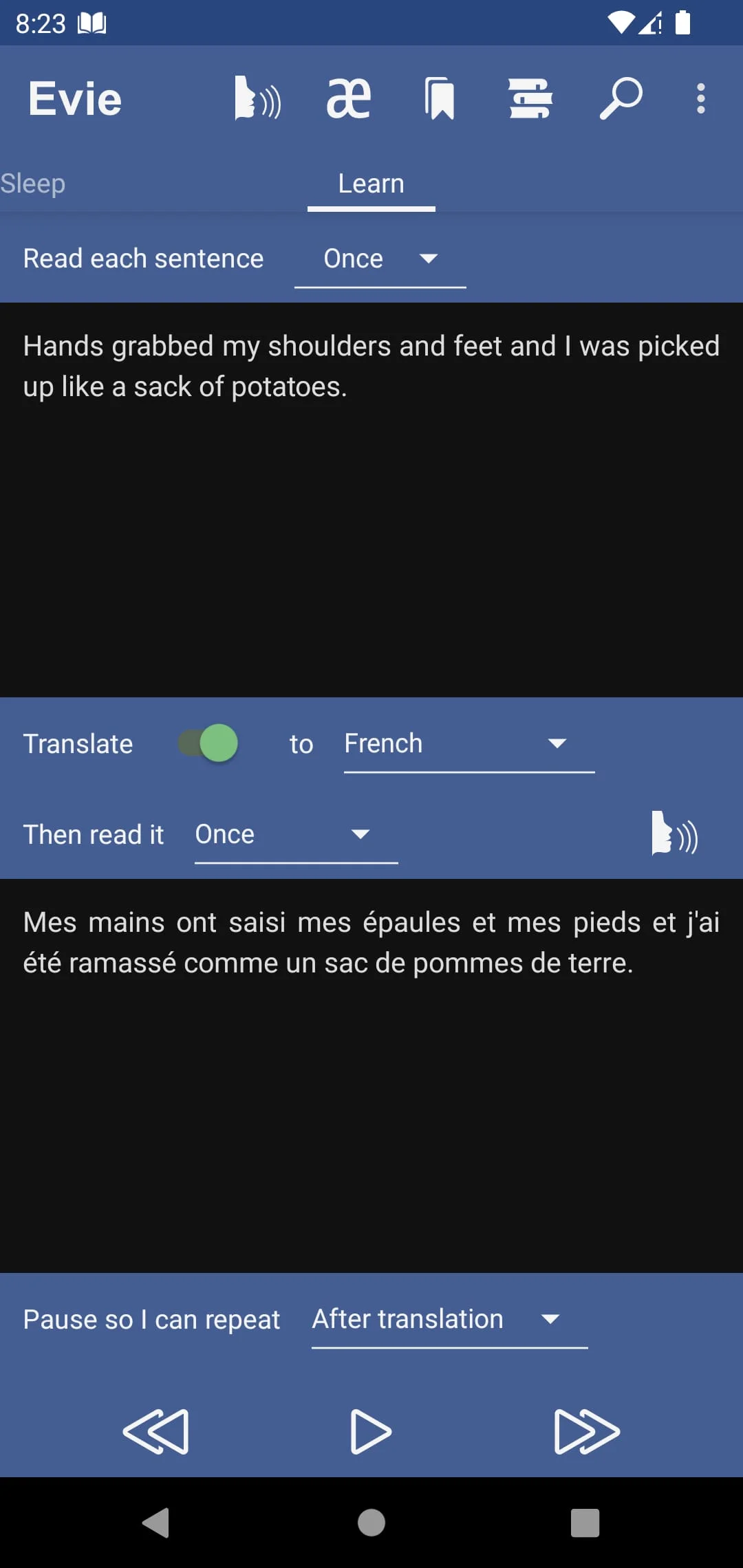Image resolution: width=743 pixels, height=1568 pixels.
Task: Tap the æ phonetics icon
Action: [x=348, y=98]
